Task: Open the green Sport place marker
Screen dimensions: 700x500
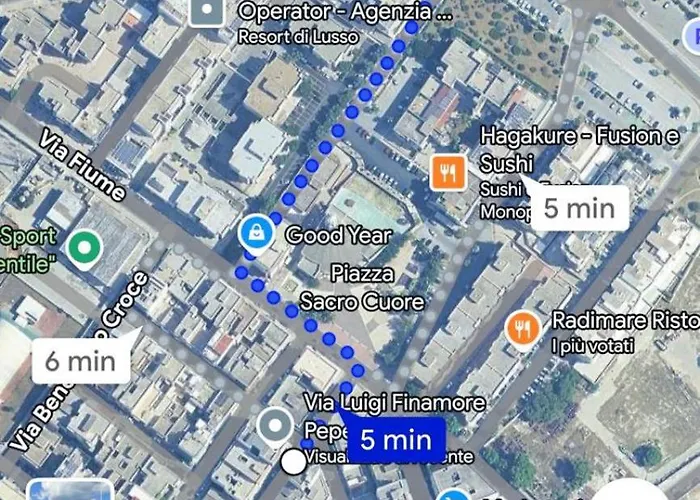Action: [x=83, y=246]
